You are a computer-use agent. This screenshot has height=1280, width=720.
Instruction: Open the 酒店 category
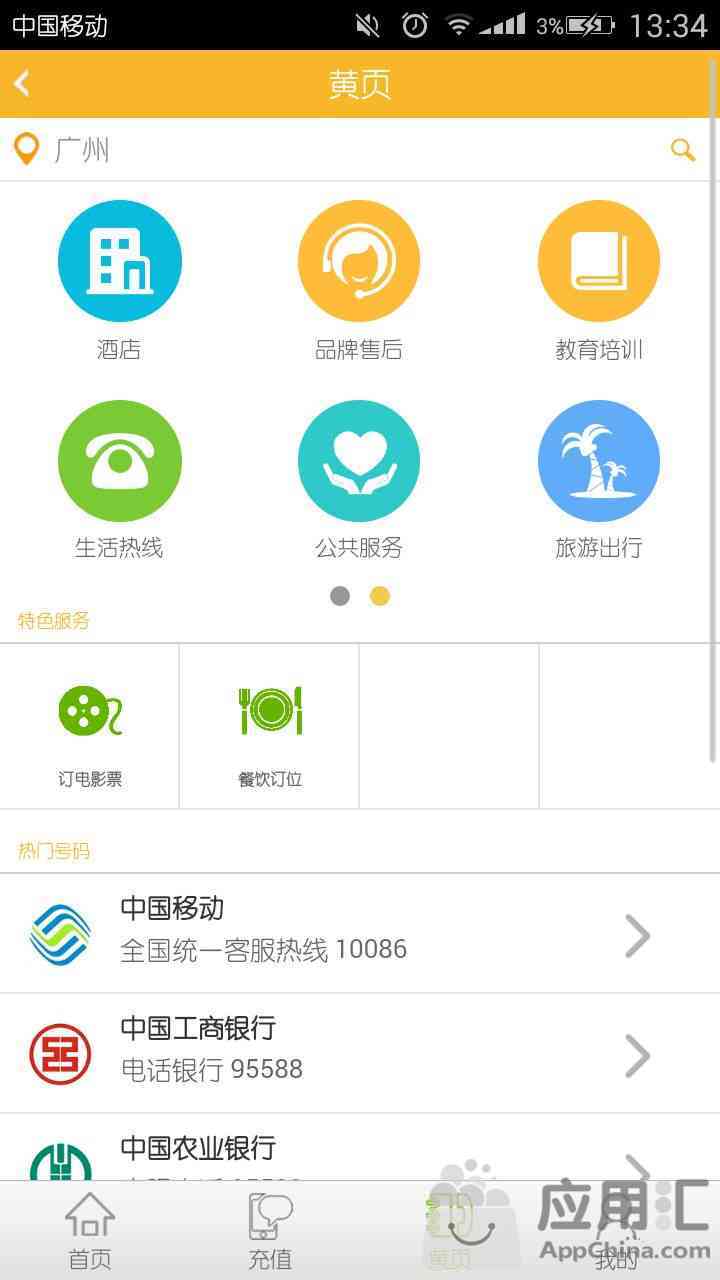click(120, 280)
